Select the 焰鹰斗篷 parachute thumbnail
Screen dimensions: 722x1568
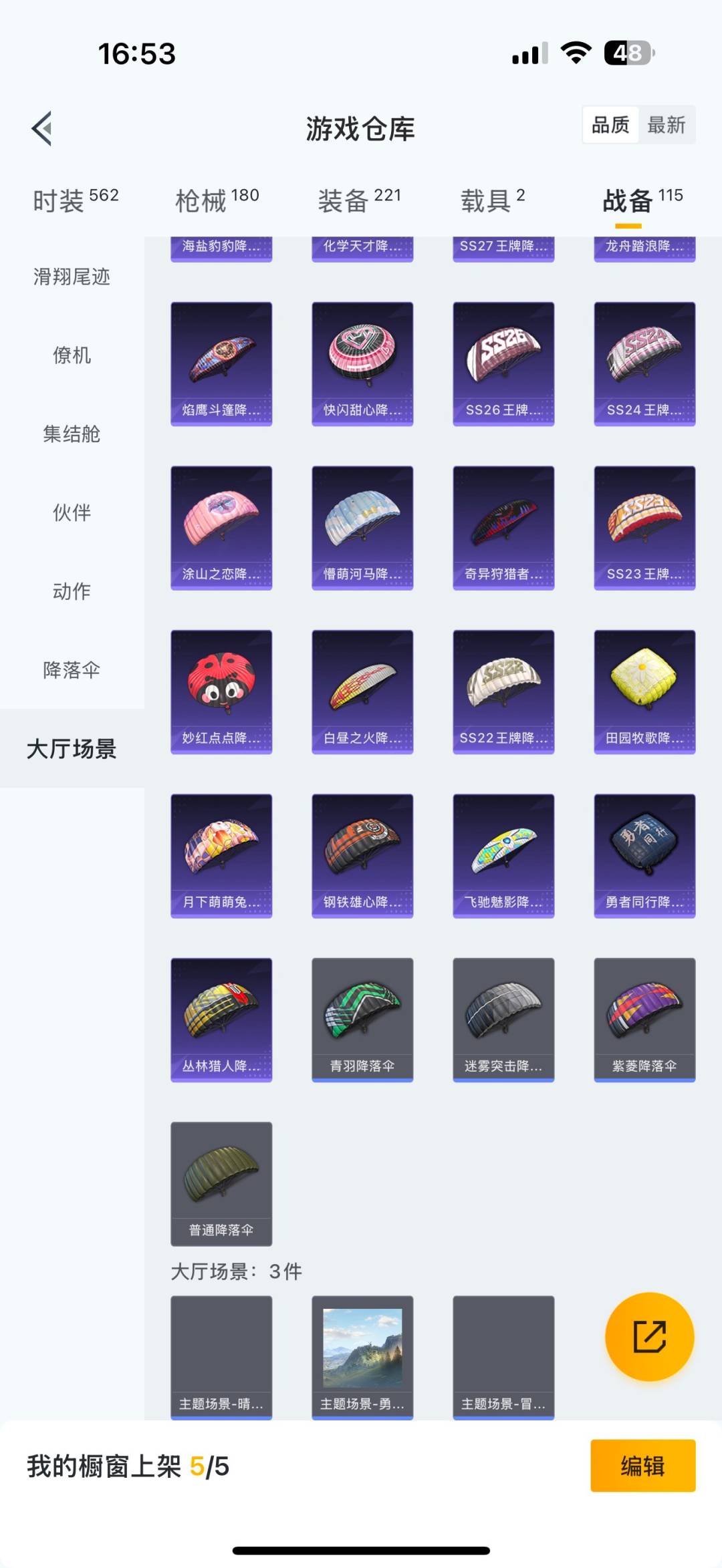[x=221, y=363]
